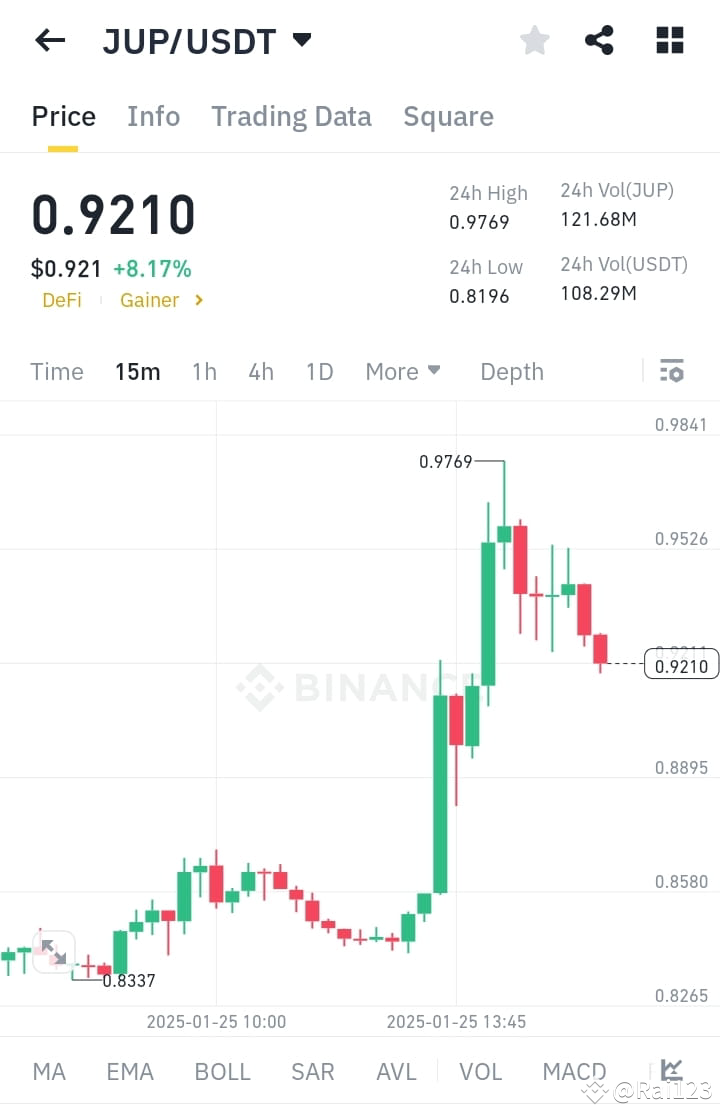Tap the DeFi category label

[62, 299]
